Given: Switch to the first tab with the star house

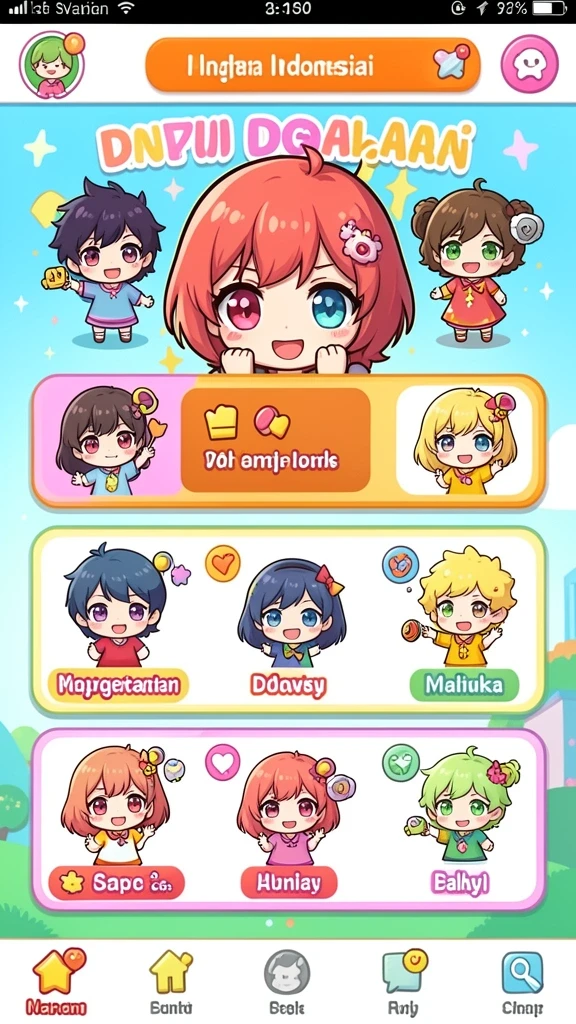Looking at the screenshot, I should pos(56,981).
